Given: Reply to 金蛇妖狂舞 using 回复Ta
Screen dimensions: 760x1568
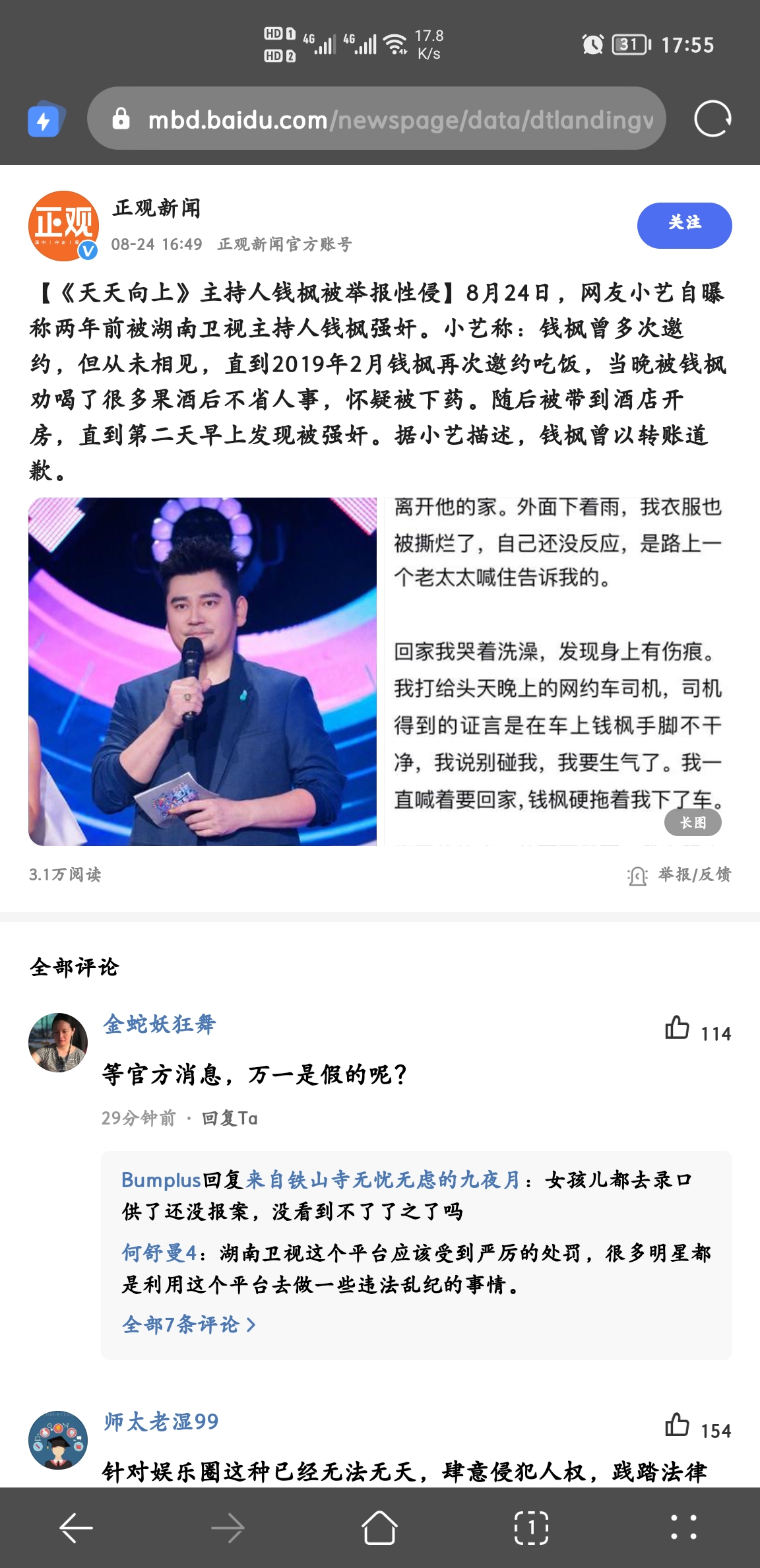Looking at the screenshot, I should point(230,1118).
